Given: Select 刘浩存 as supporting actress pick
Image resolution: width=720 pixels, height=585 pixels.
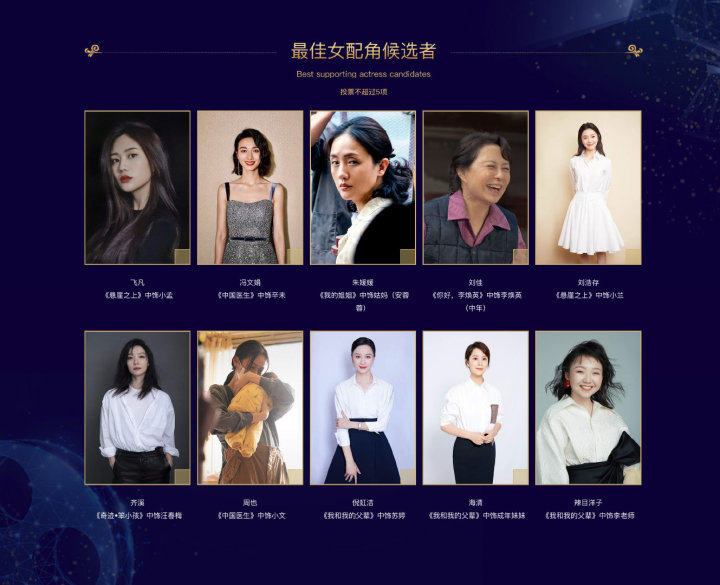Looking at the screenshot, I should 633,257.
